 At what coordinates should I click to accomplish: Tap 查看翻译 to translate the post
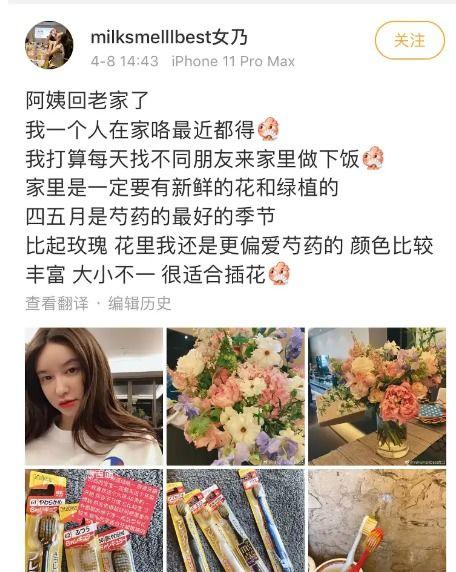coord(57,304)
